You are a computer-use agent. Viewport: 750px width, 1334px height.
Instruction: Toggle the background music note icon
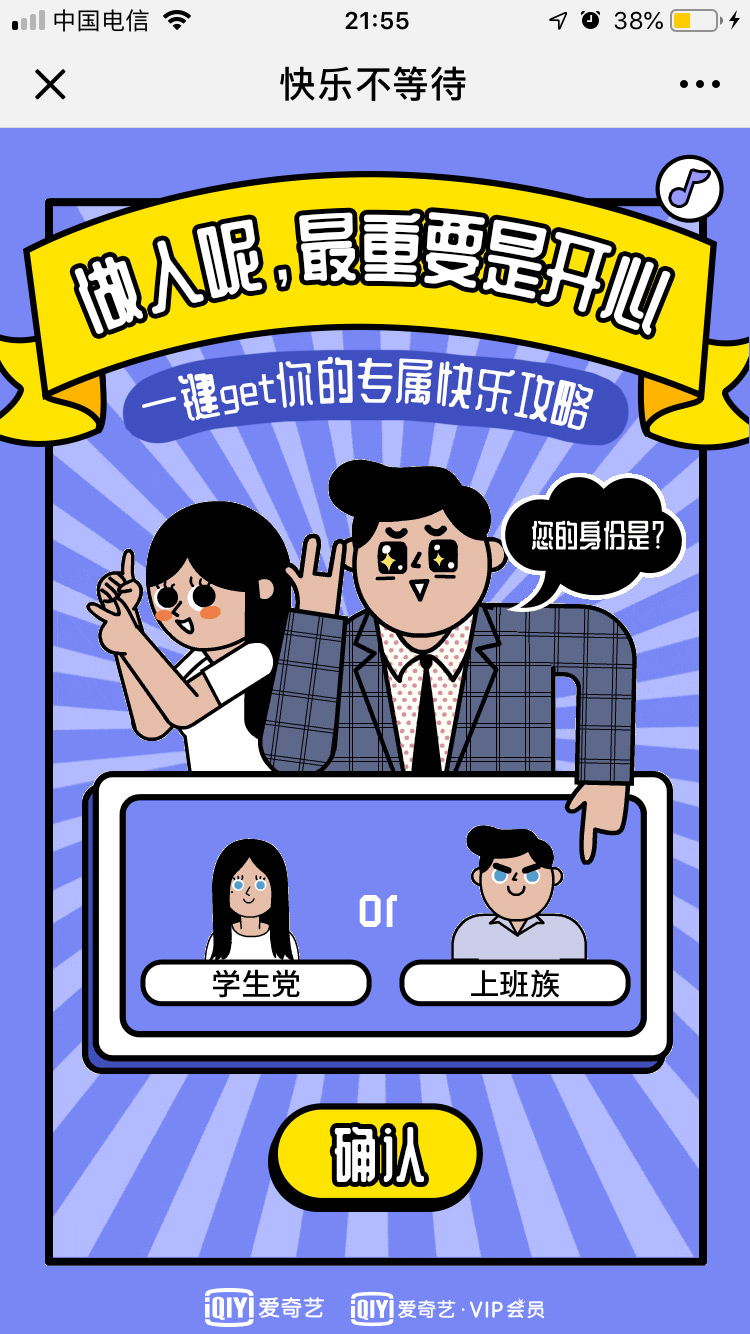(x=689, y=189)
